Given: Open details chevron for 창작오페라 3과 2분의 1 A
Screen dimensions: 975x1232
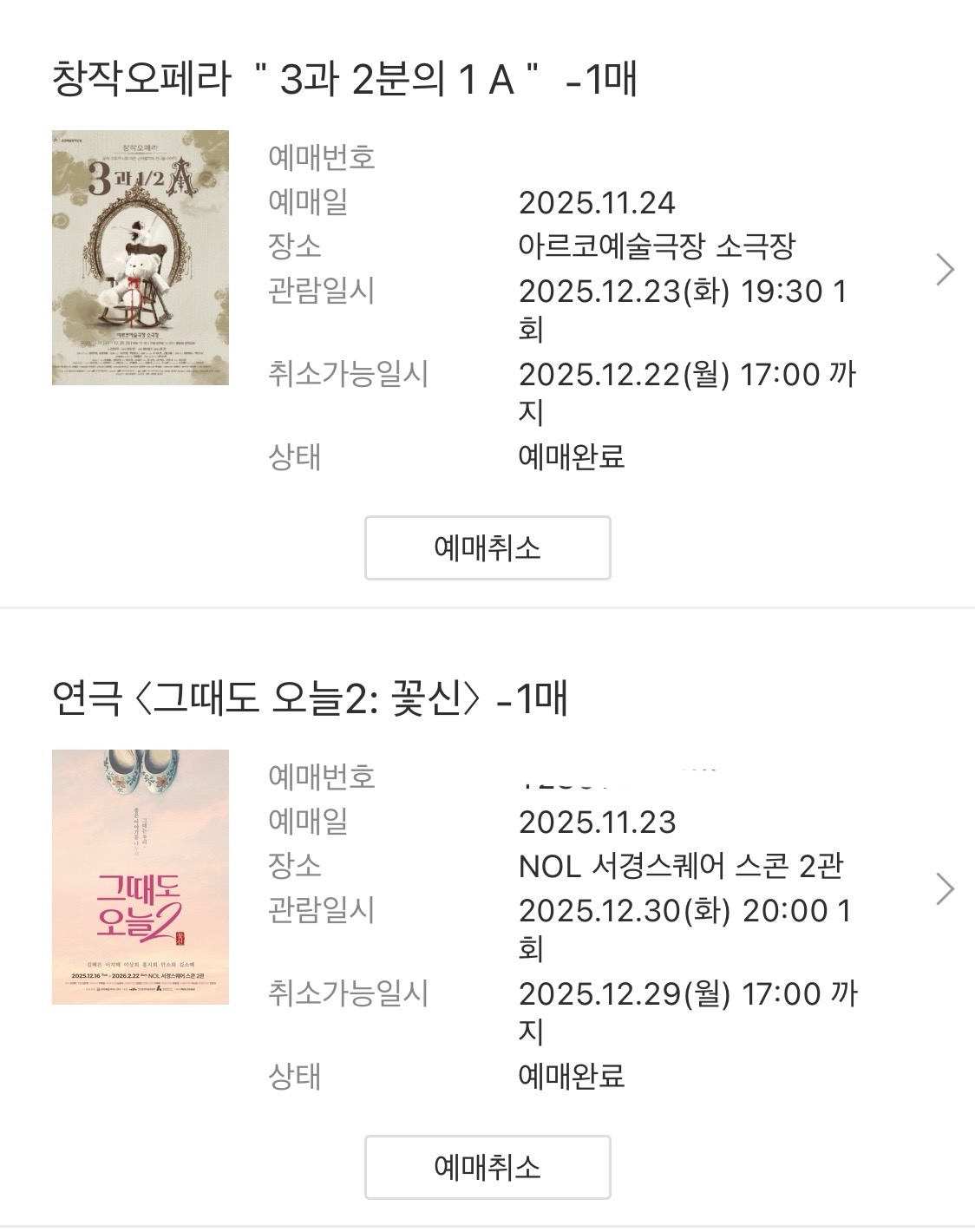Looking at the screenshot, I should tap(946, 270).
